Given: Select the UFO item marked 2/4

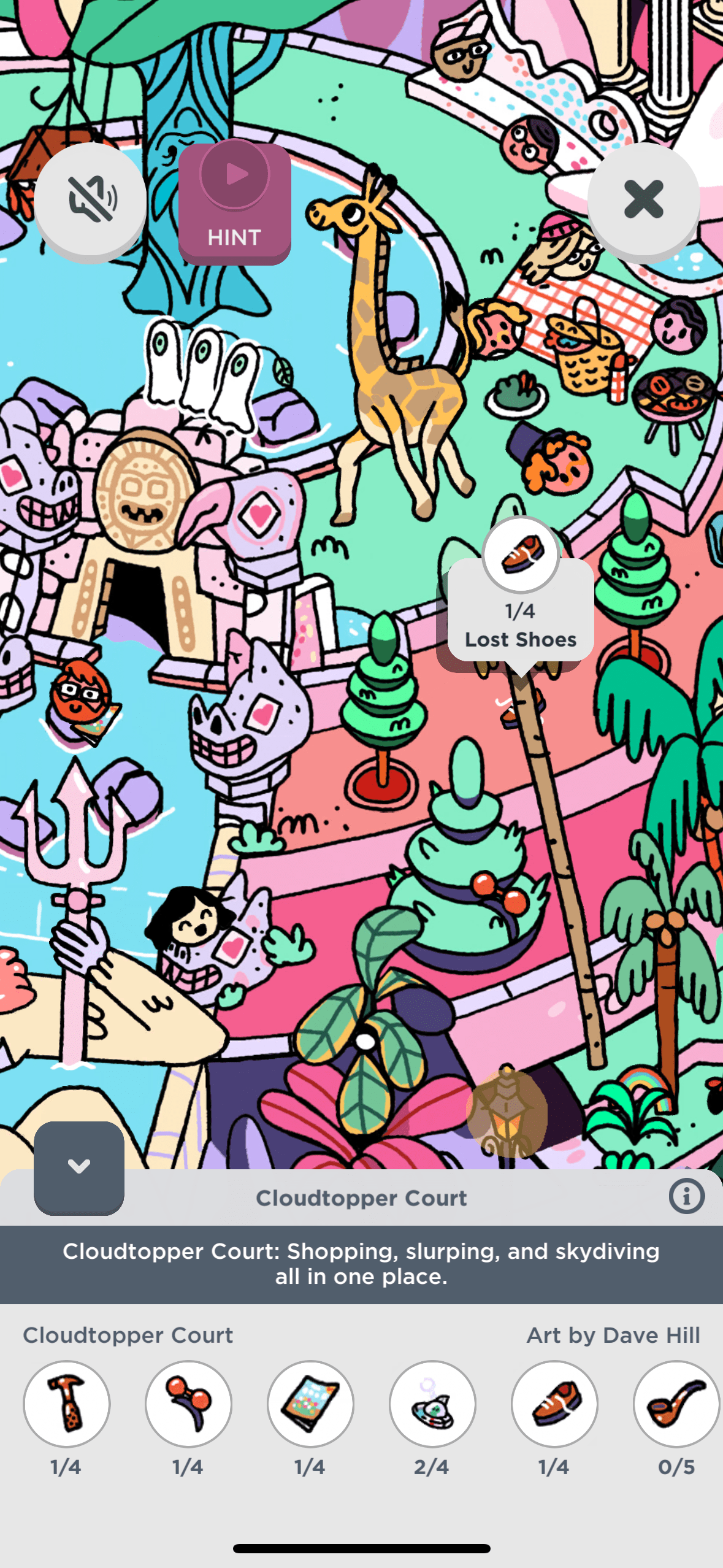Looking at the screenshot, I should (432, 1403).
